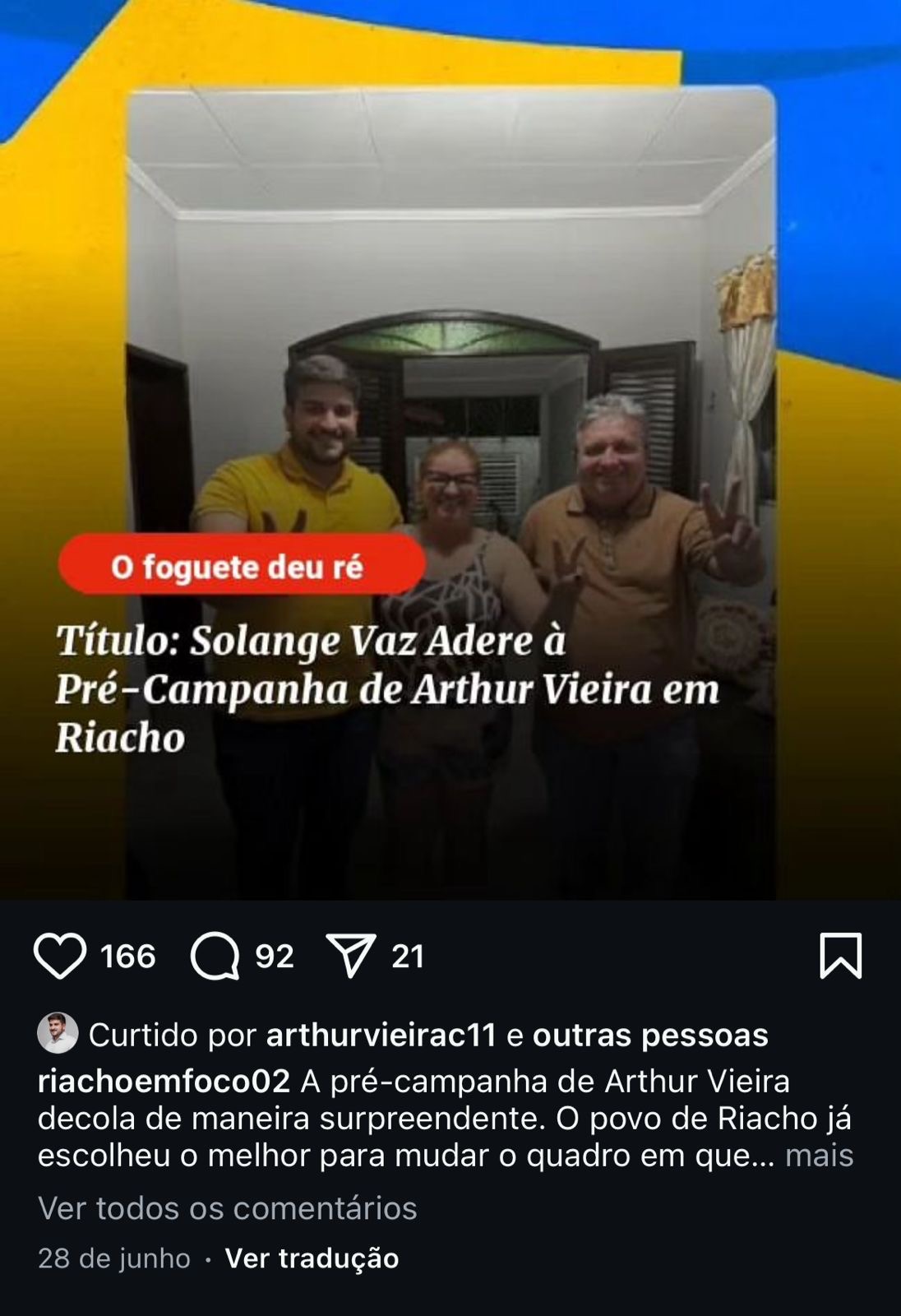Screen dimensions: 901x1316
Task: Expand the caption with mais
Action: pos(819,1155)
